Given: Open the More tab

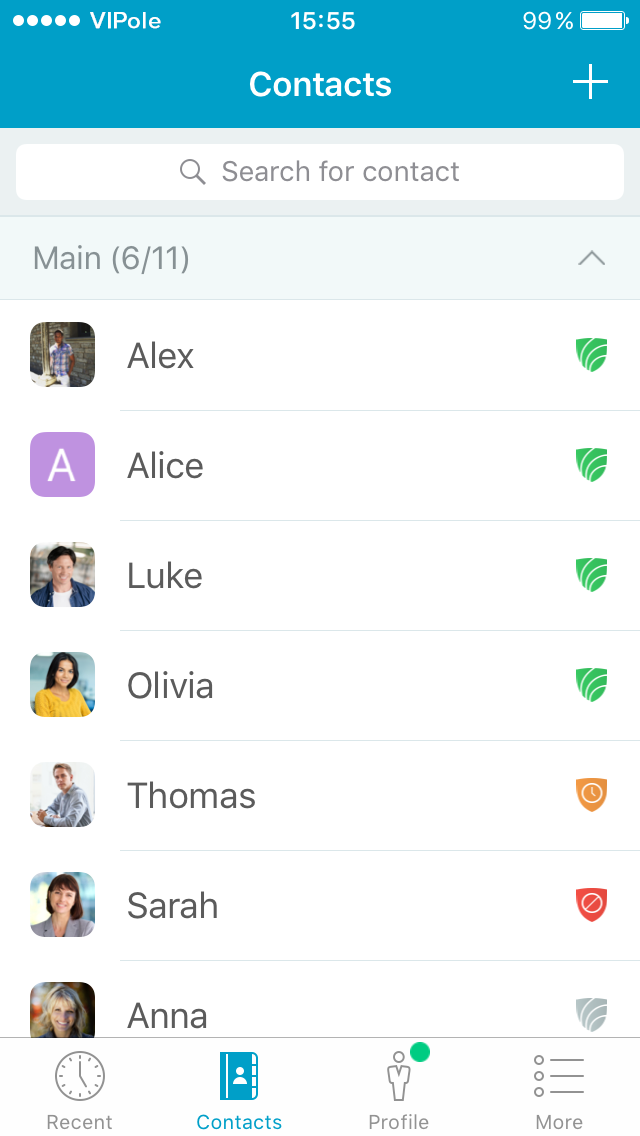Looking at the screenshot, I should point(559,1088).
